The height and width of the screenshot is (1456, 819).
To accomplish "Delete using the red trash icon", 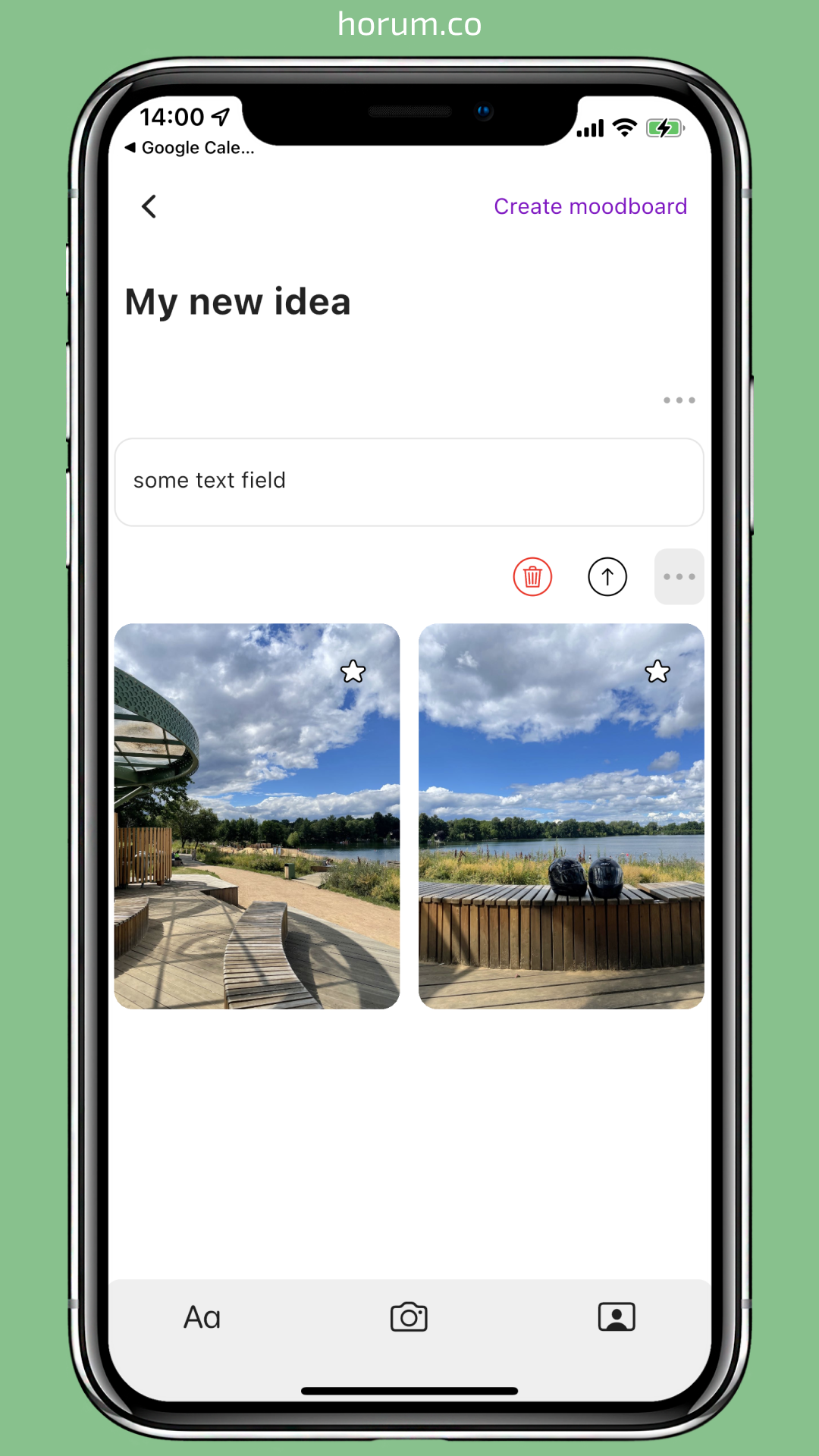I will click(532, 577).
